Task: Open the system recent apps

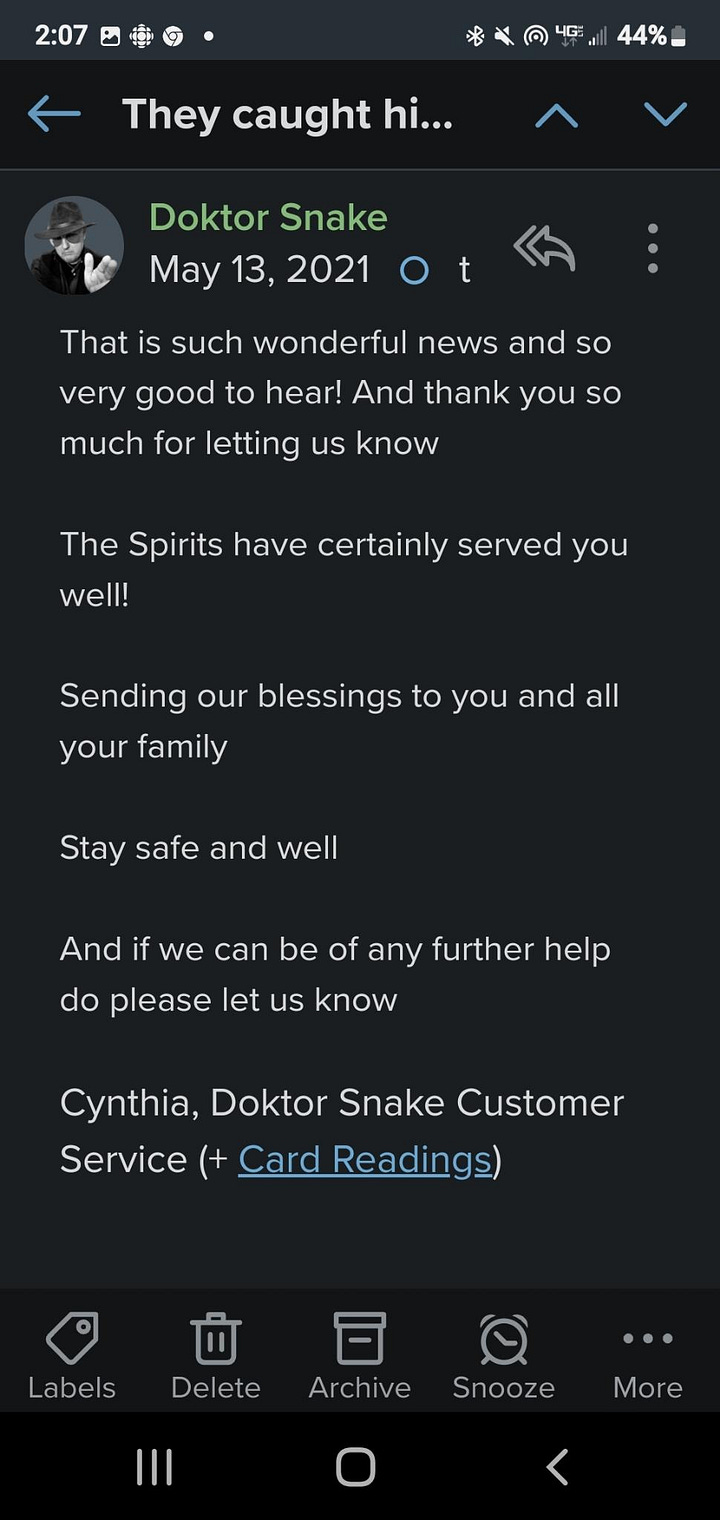Action: click(154, 1467)
